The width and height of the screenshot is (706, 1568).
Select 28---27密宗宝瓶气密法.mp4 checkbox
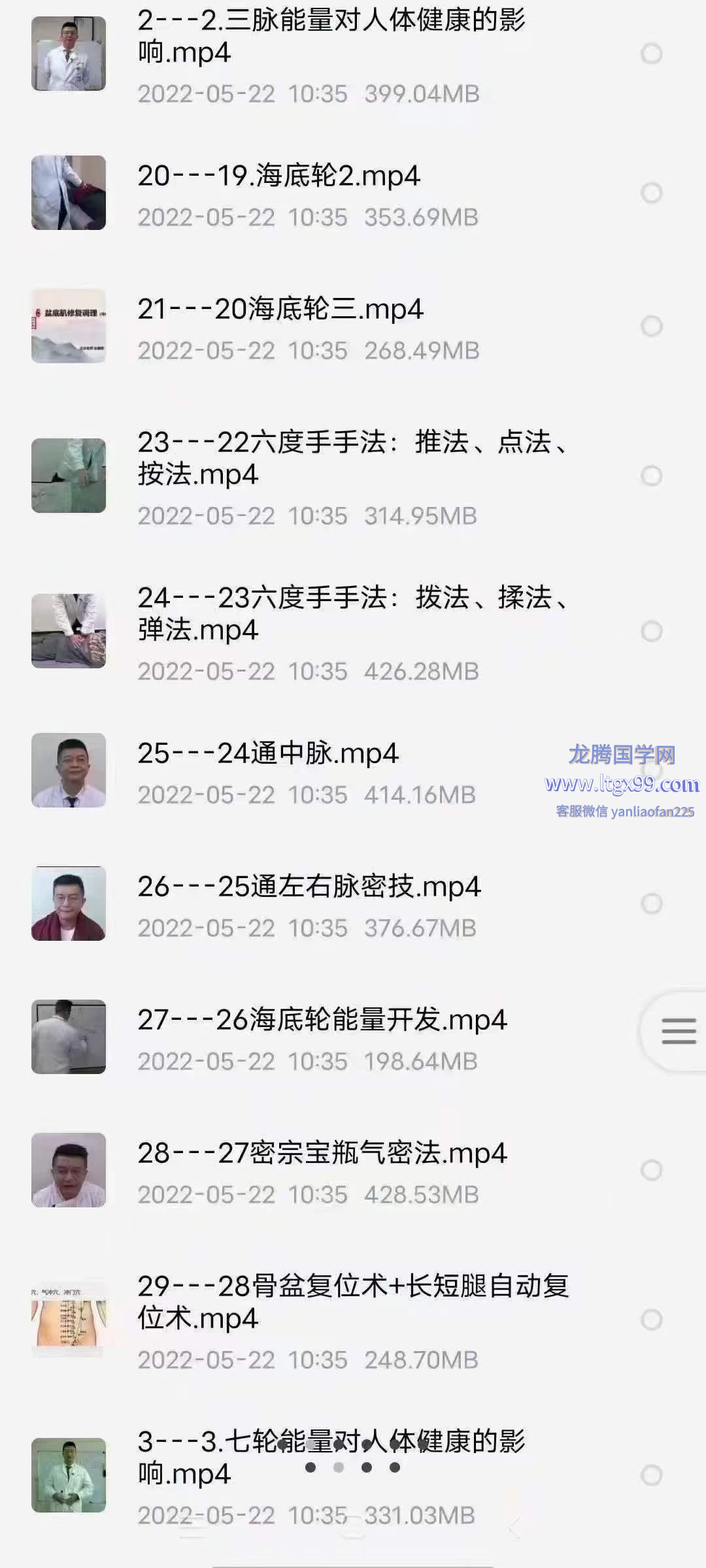coord(651,1170)
